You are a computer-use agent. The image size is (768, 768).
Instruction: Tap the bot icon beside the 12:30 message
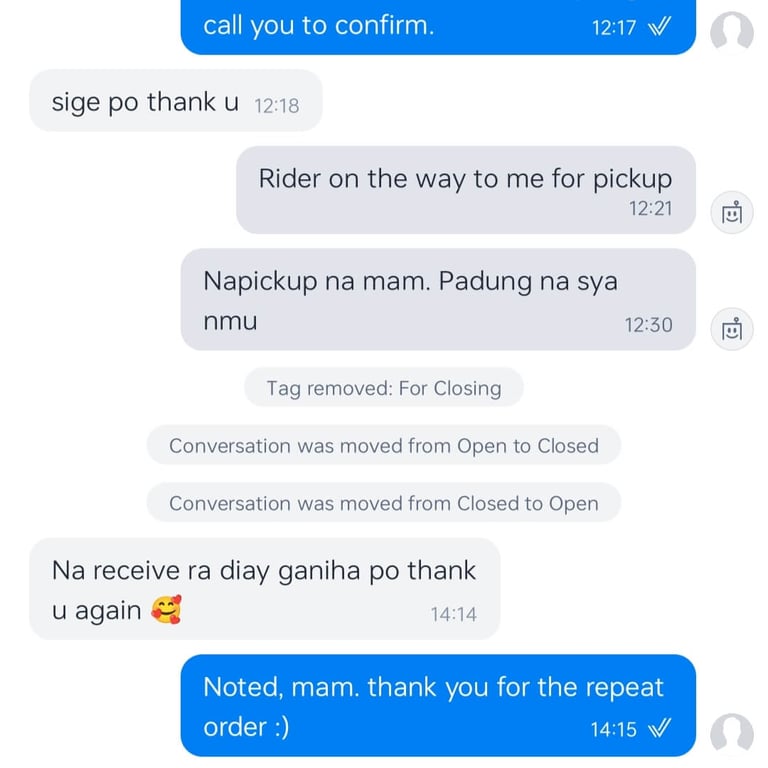(x=732, y=328)
